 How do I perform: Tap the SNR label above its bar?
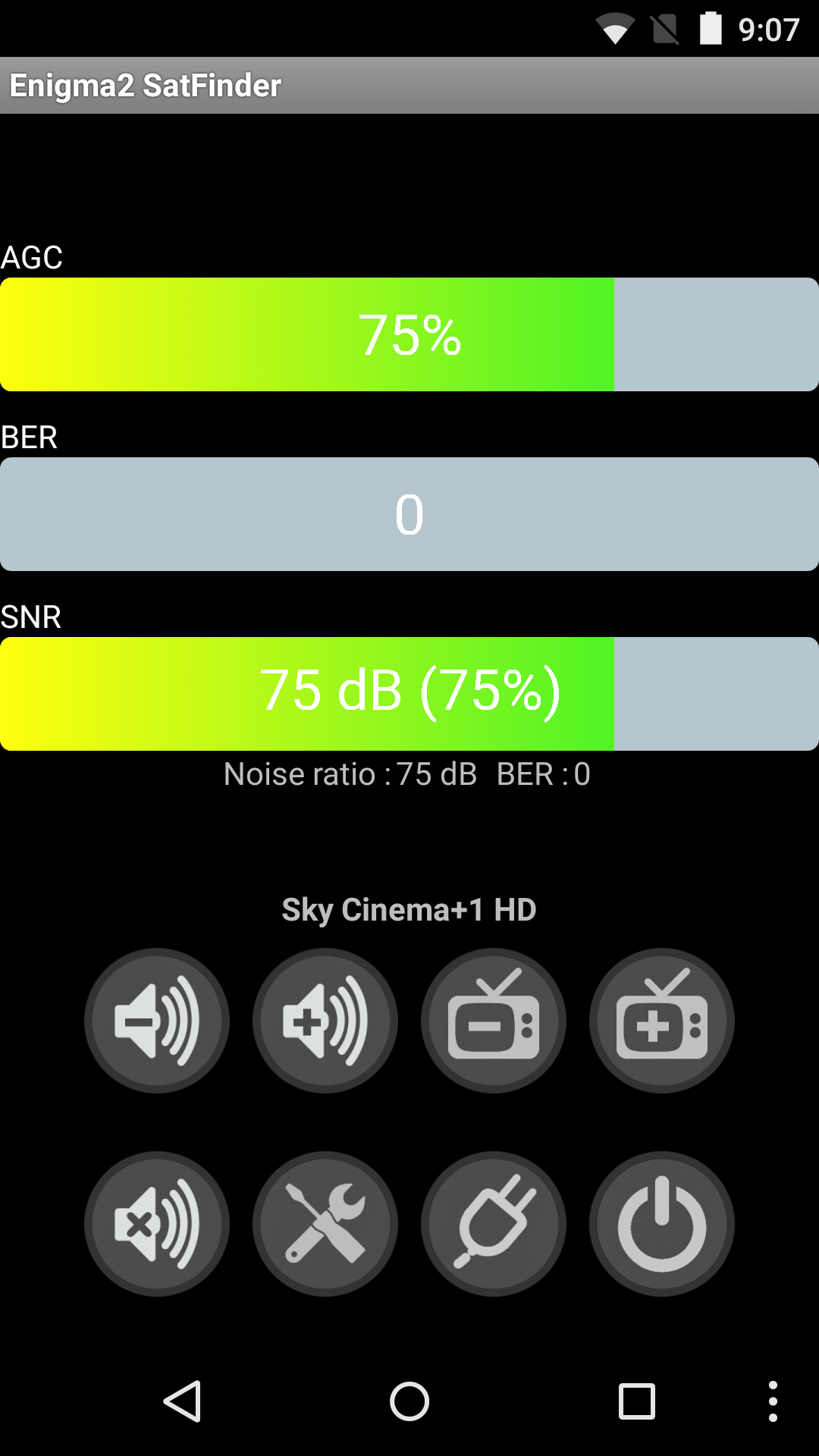31,617
